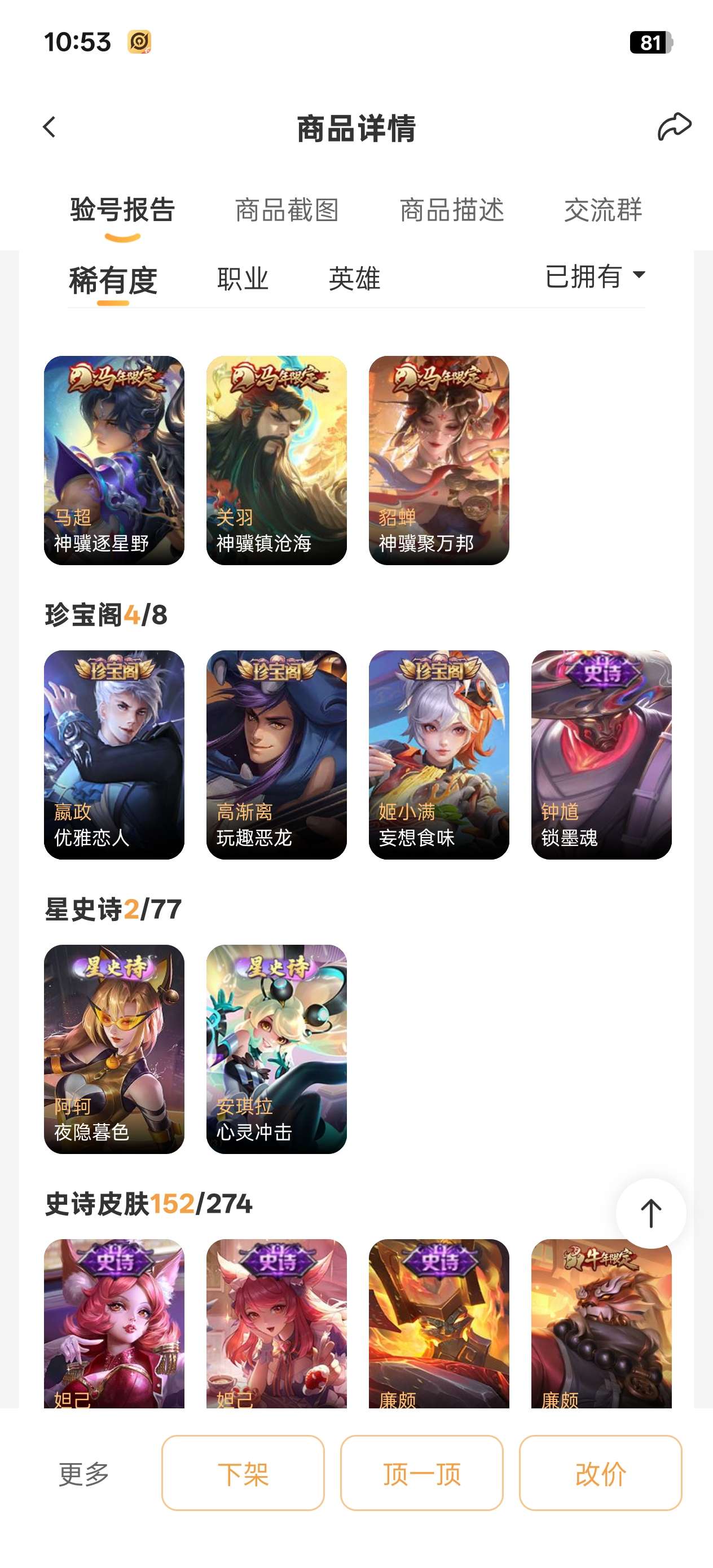713x1568 pixels.
Task: Switch to the 商品截图 tab
Action: pos(287,210)
